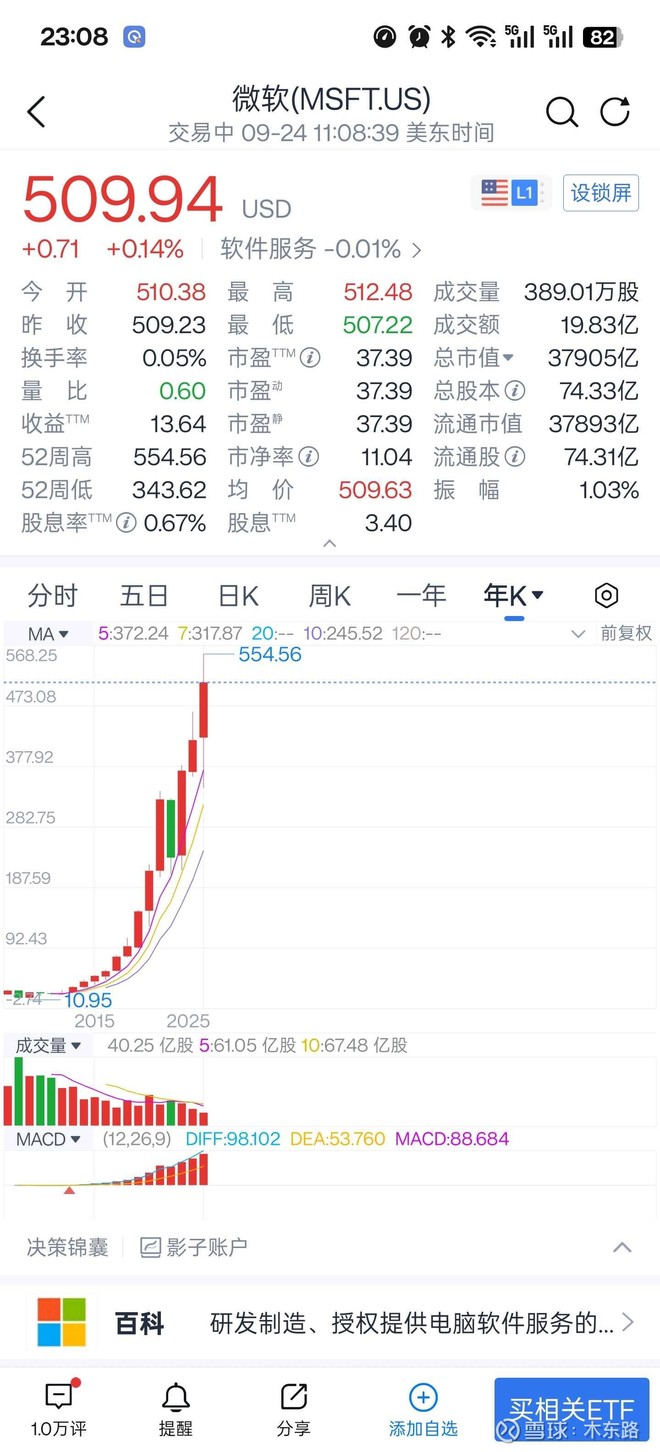
Task: Go back using the top-left arrow
Action: (x=37, y=112)
